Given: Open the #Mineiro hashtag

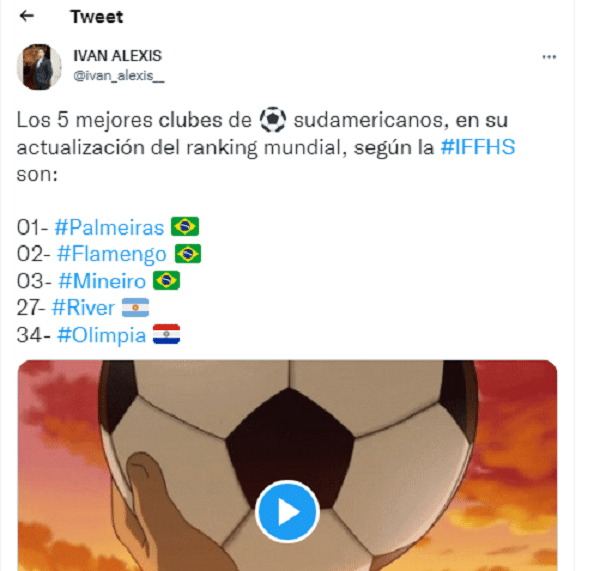Looking at the screenshot, I should tap(102, 280).
